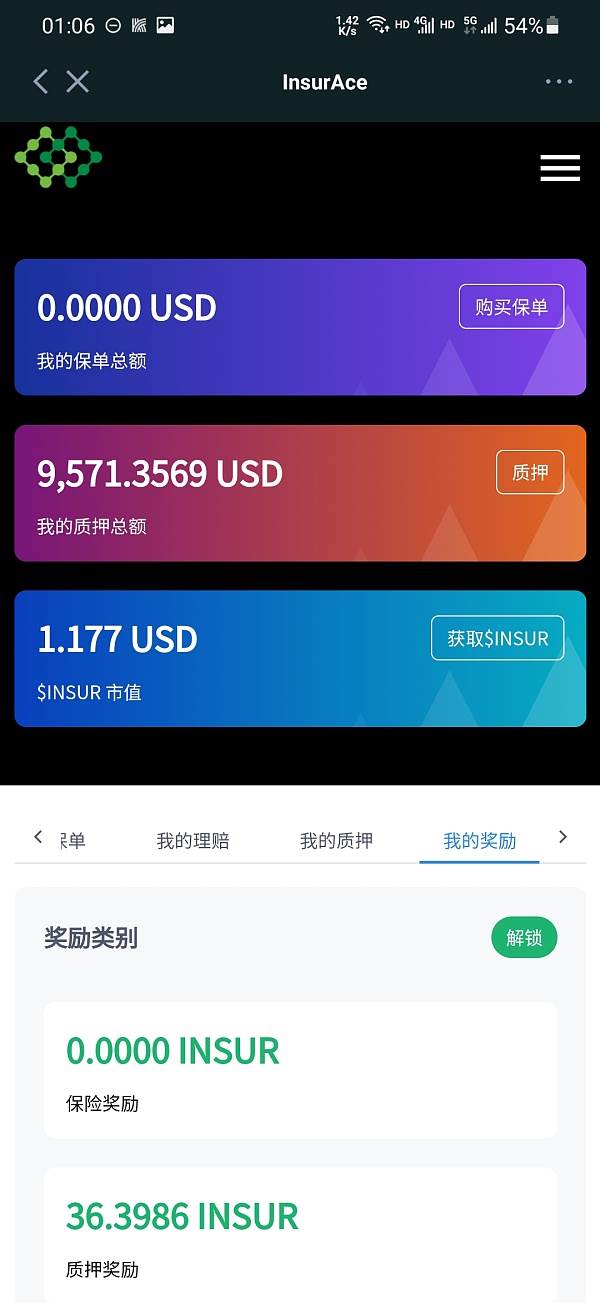Image resolution: width=600 pixels, height=1303 pixels.
Task: Switch to the 我的理赔 tab
Action: pos(193,841)
